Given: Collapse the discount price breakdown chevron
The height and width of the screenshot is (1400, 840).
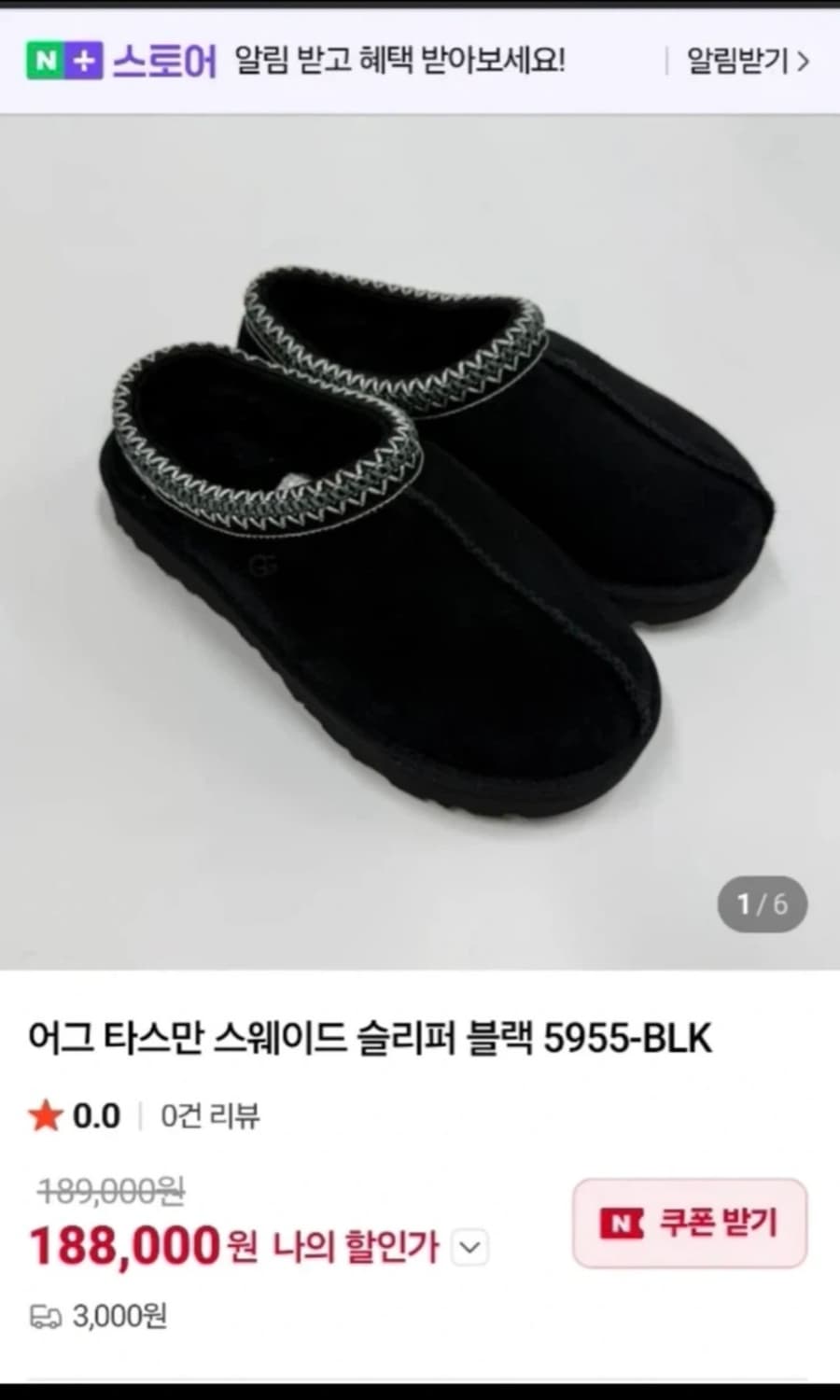Looking at the screenshot, I should click(x=471, y=1245).
